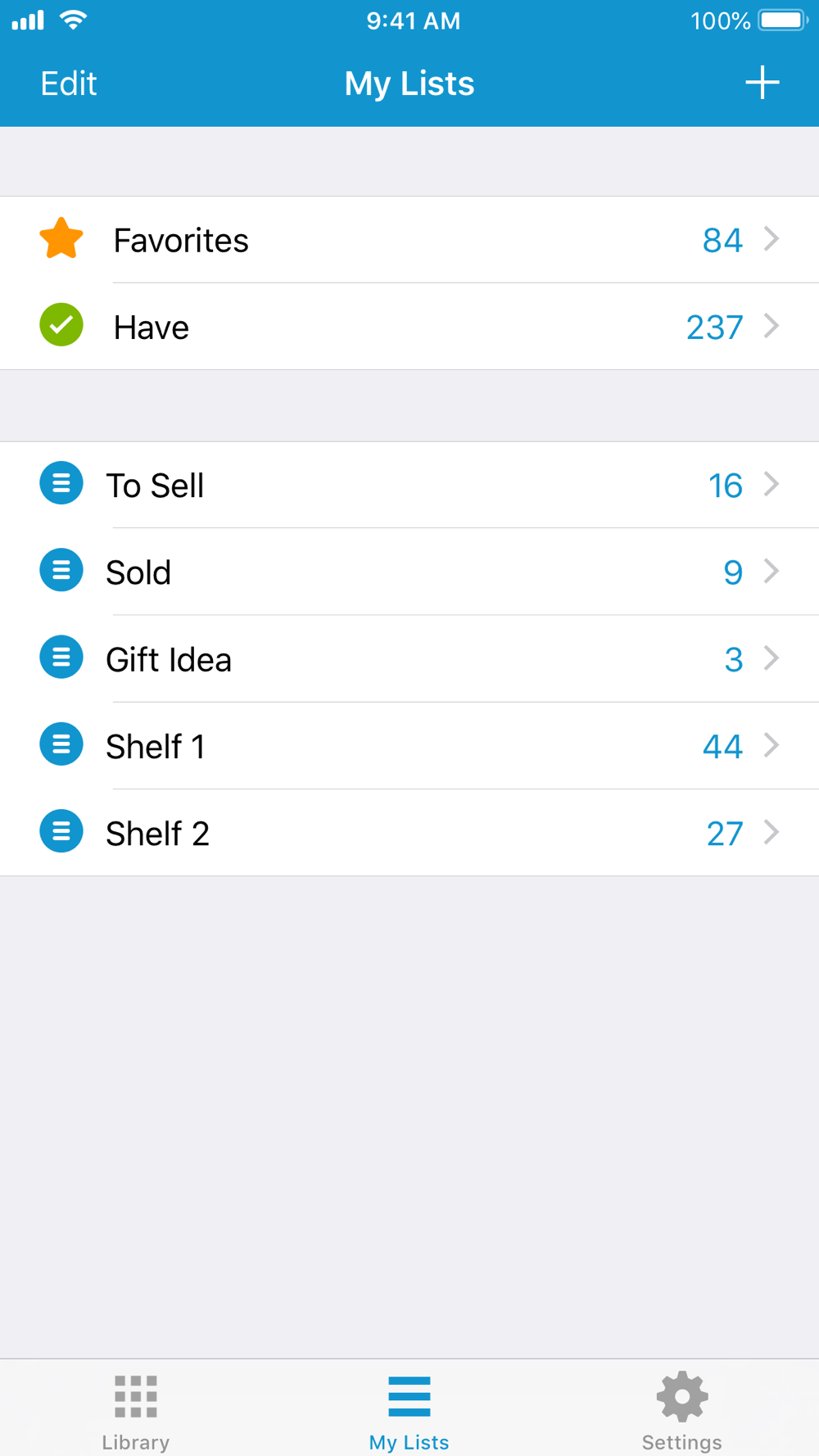Select the Shelf 1 list
Viewport: 819px width, 1456px height.
[x=409, y=746]
